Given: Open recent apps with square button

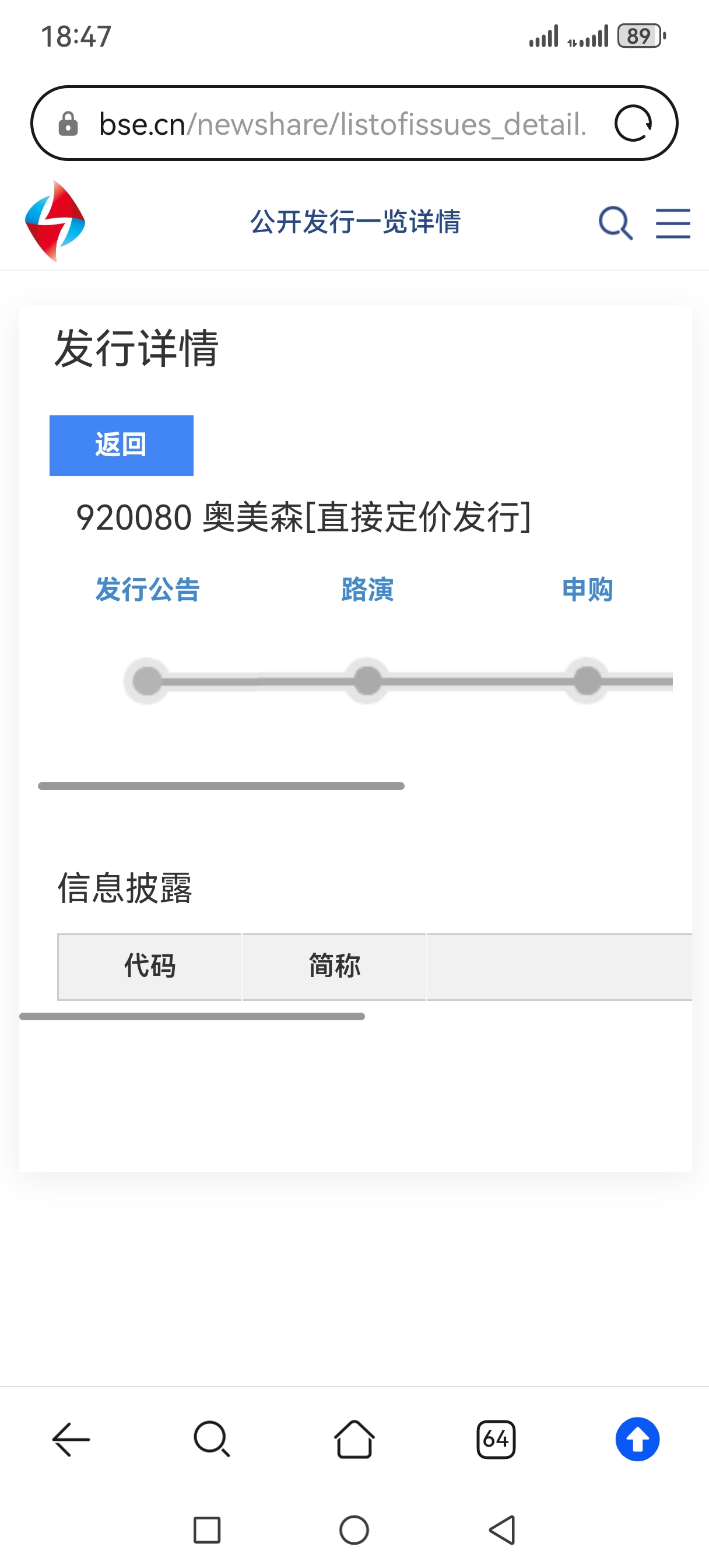Looking at the screenshot, I should tap(207, 1529).
